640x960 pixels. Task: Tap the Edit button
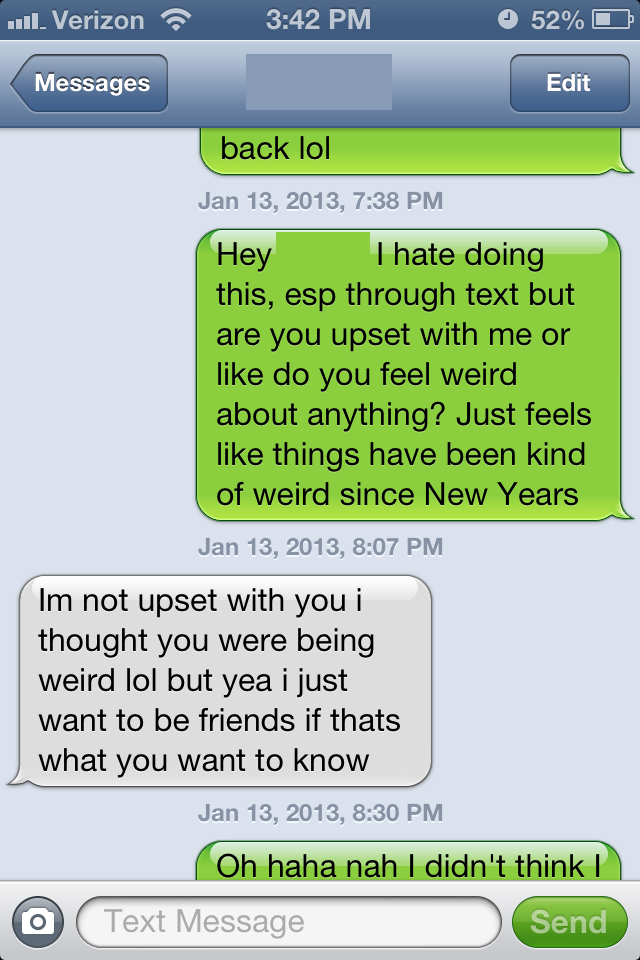coord(568,83)
